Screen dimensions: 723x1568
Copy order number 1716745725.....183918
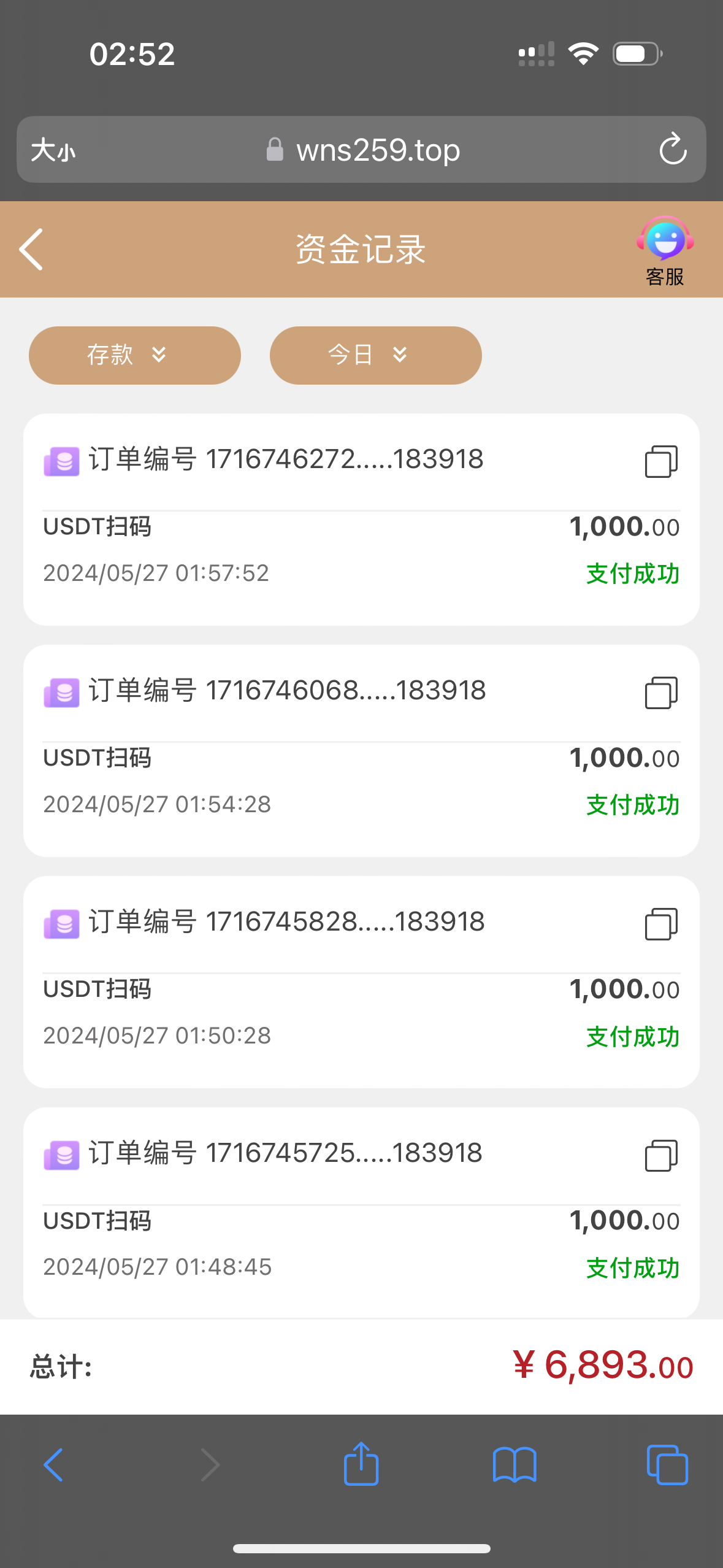[x=660, y=1156]
